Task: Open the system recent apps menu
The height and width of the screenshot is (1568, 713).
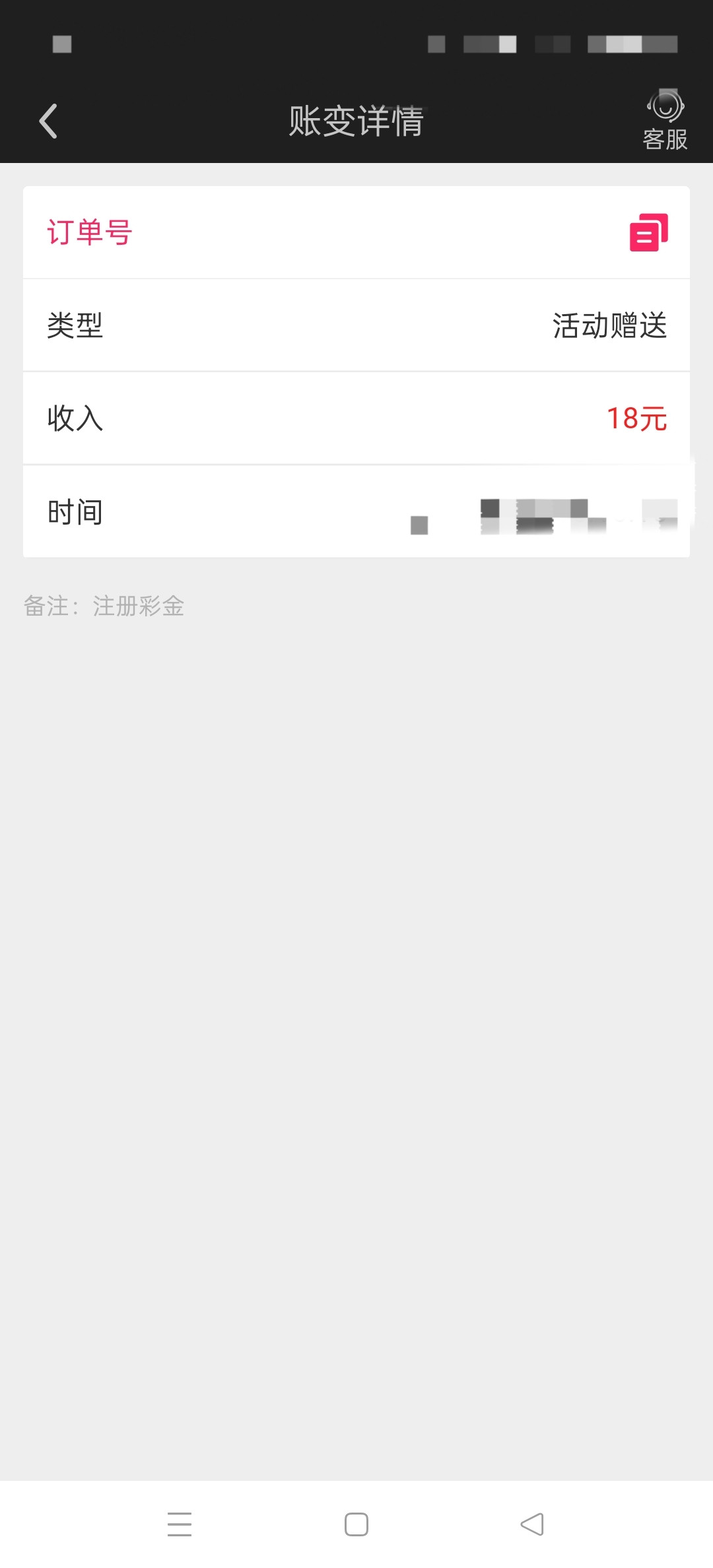Action: tap(180, 1524)
